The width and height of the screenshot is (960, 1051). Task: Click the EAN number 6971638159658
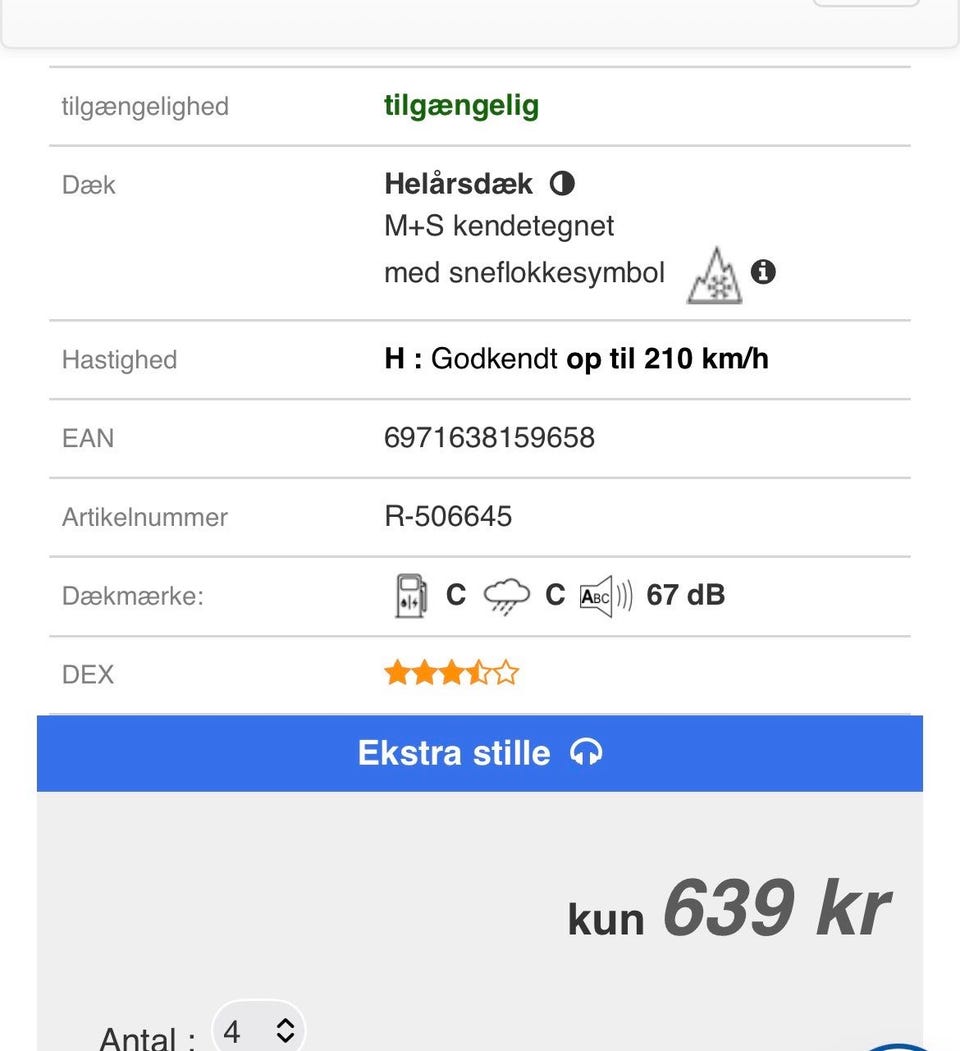click(489, 438)
